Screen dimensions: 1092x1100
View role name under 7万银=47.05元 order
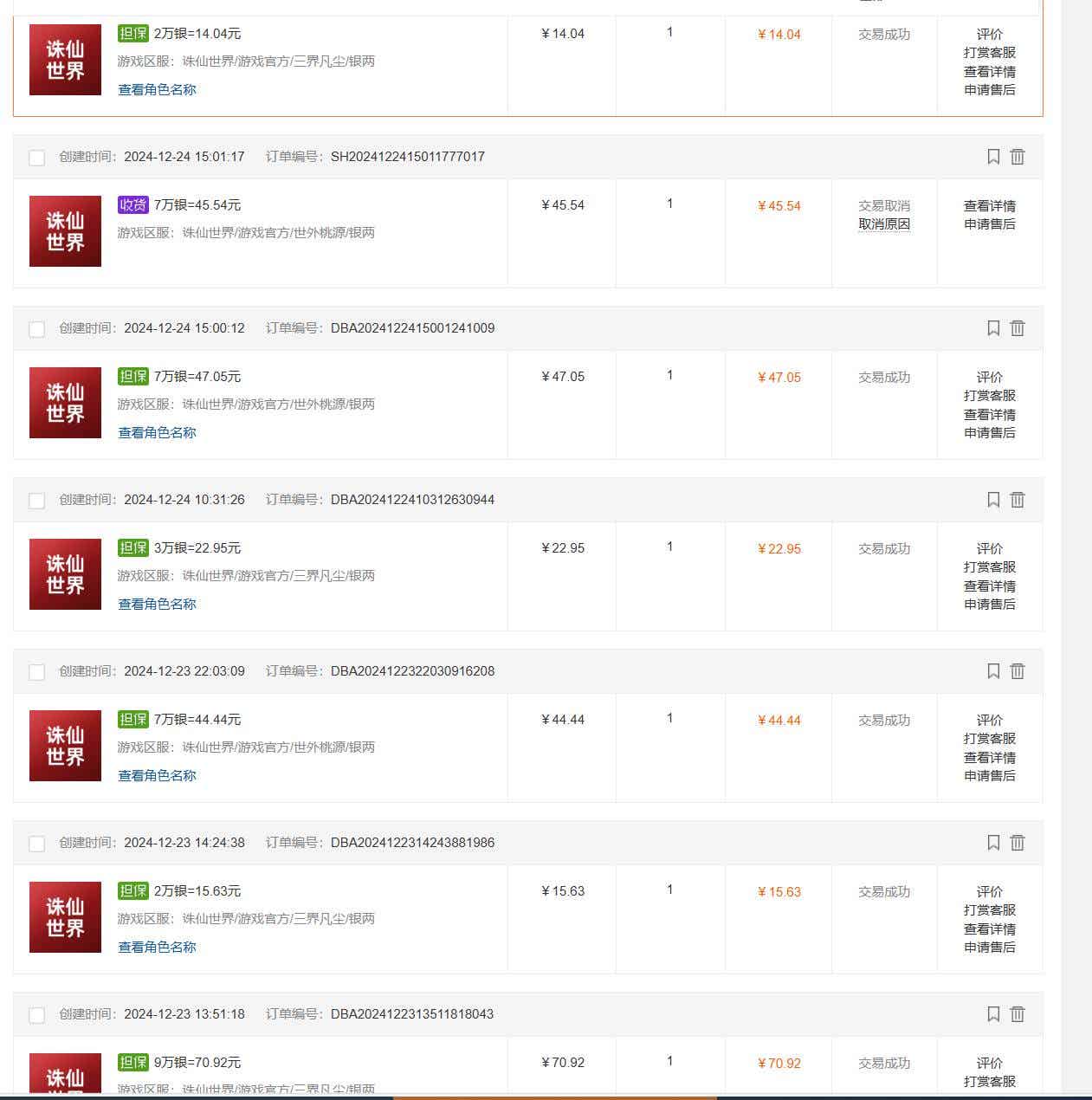(157, 433)
